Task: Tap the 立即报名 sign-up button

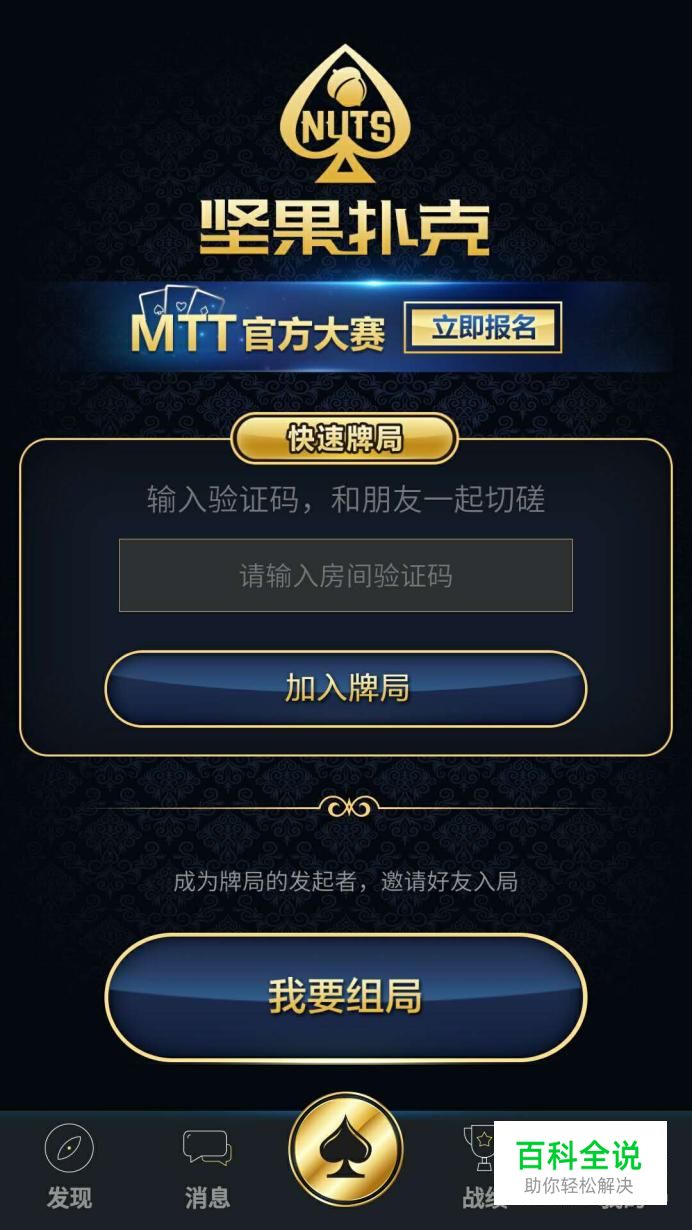Action: 483,327
